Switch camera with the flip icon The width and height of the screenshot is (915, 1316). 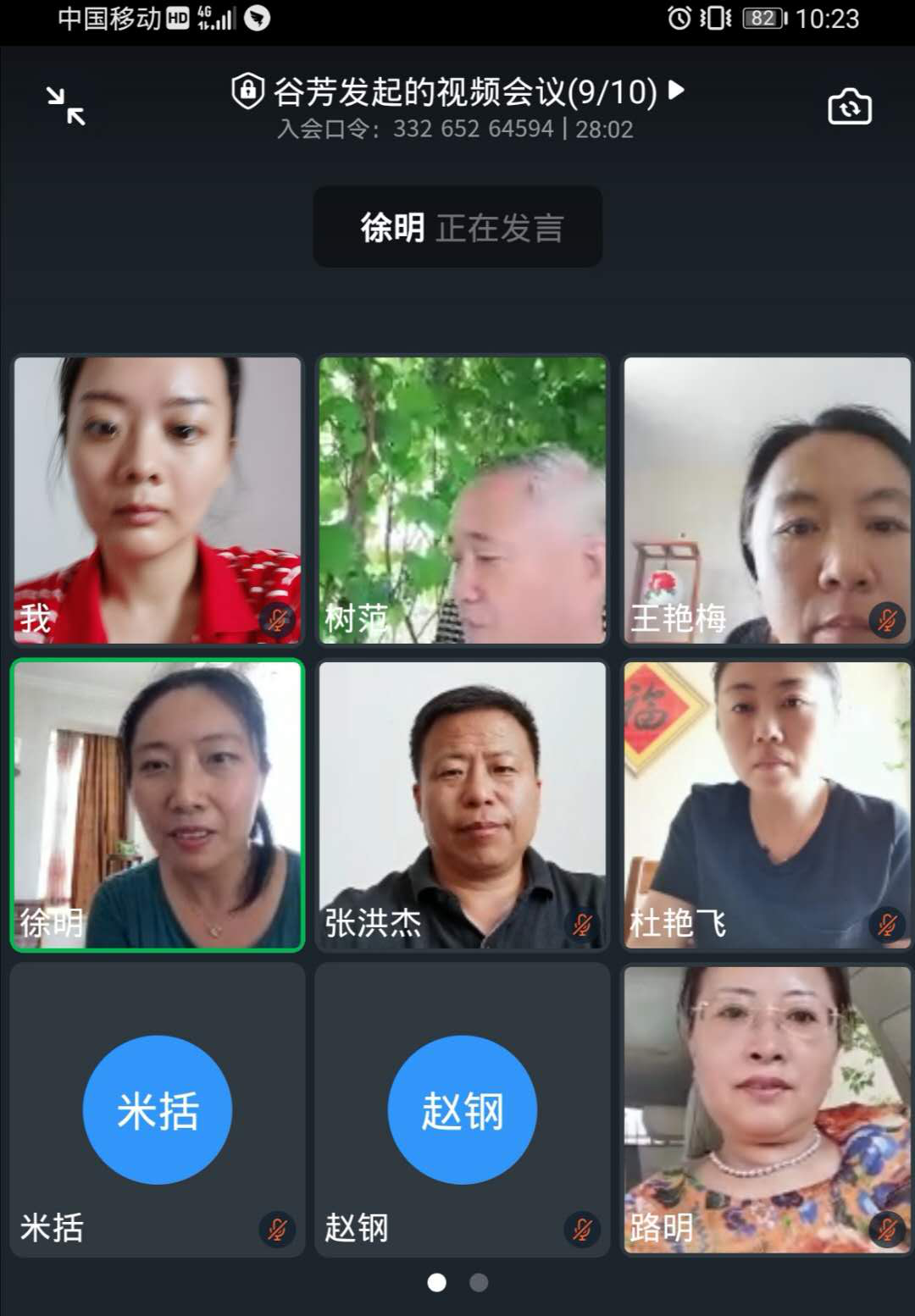click(849, 107)
